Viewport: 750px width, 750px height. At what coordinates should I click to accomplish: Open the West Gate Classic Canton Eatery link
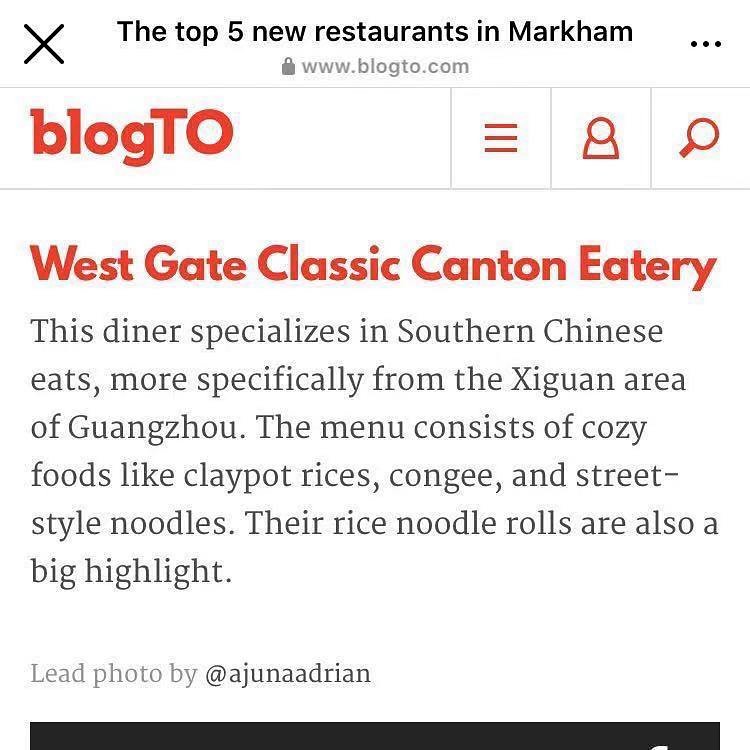tap(373, 266)
